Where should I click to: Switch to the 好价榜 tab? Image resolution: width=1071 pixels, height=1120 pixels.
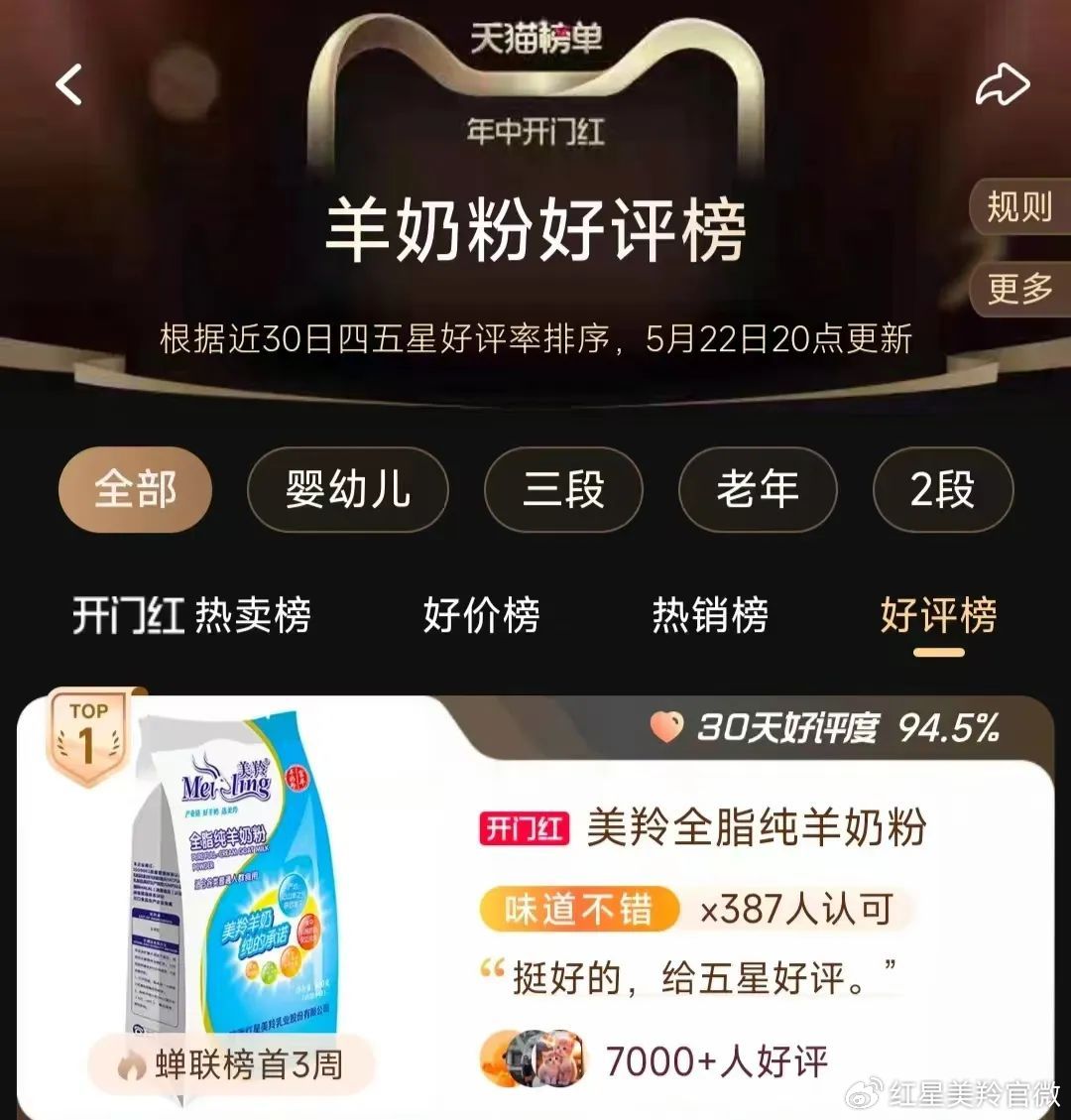481,616
